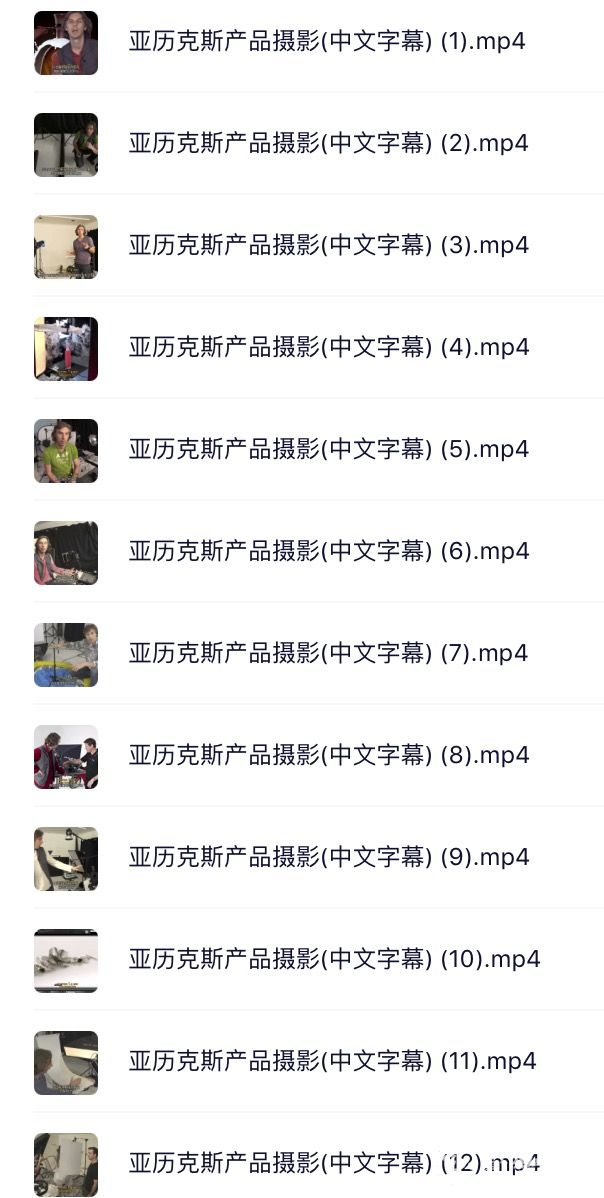Screen dimensions: 604x1198
Task: View the video file (9).mp4
Action: (x=328, y=858)
